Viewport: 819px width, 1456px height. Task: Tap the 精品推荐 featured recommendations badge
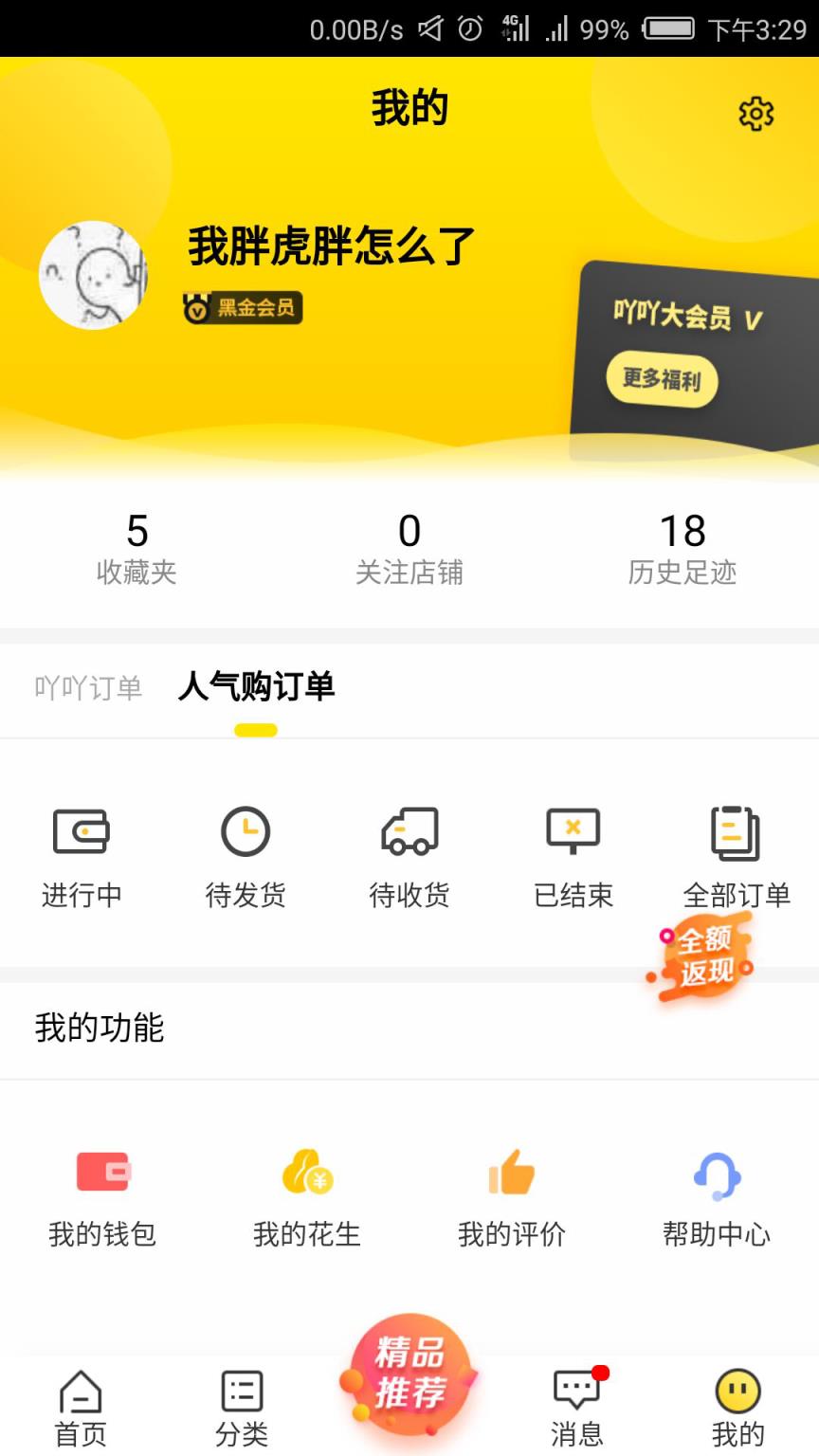409,1373
